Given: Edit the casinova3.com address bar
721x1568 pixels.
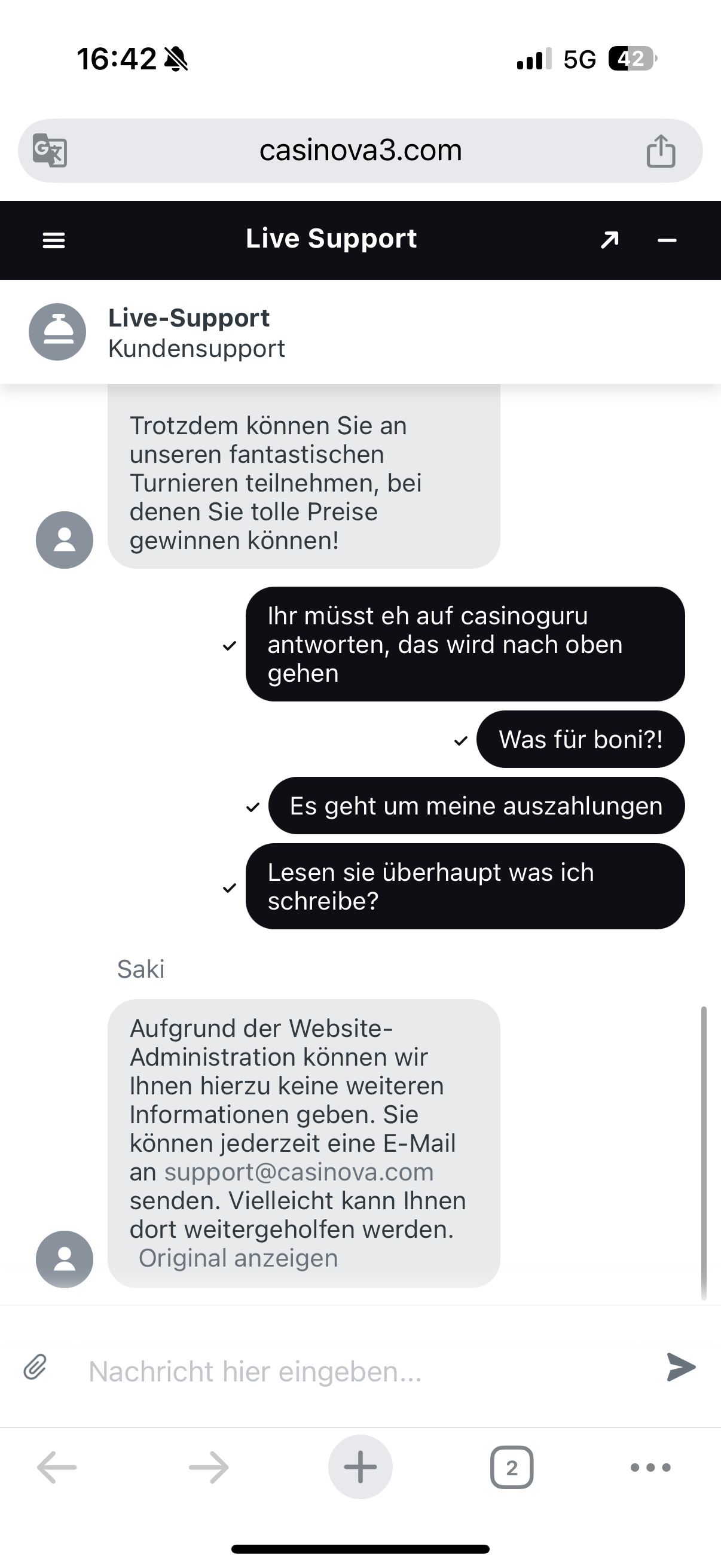Looking at the screenshot, I should point(360,150).
